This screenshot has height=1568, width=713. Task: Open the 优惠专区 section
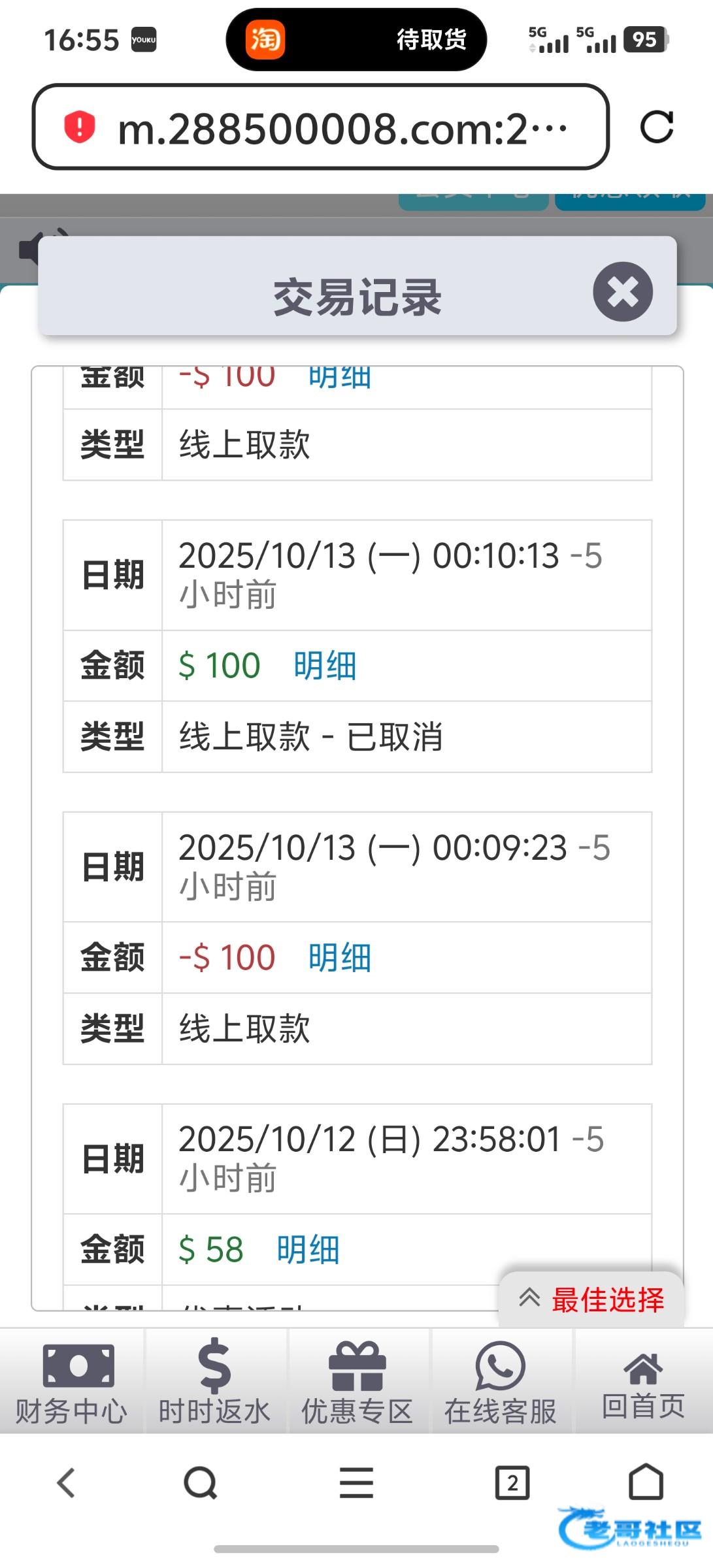point(357,1381)
